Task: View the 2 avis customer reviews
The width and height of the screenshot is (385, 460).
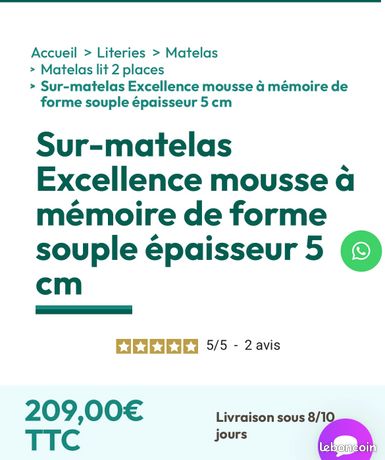Action: pos(262,345)
